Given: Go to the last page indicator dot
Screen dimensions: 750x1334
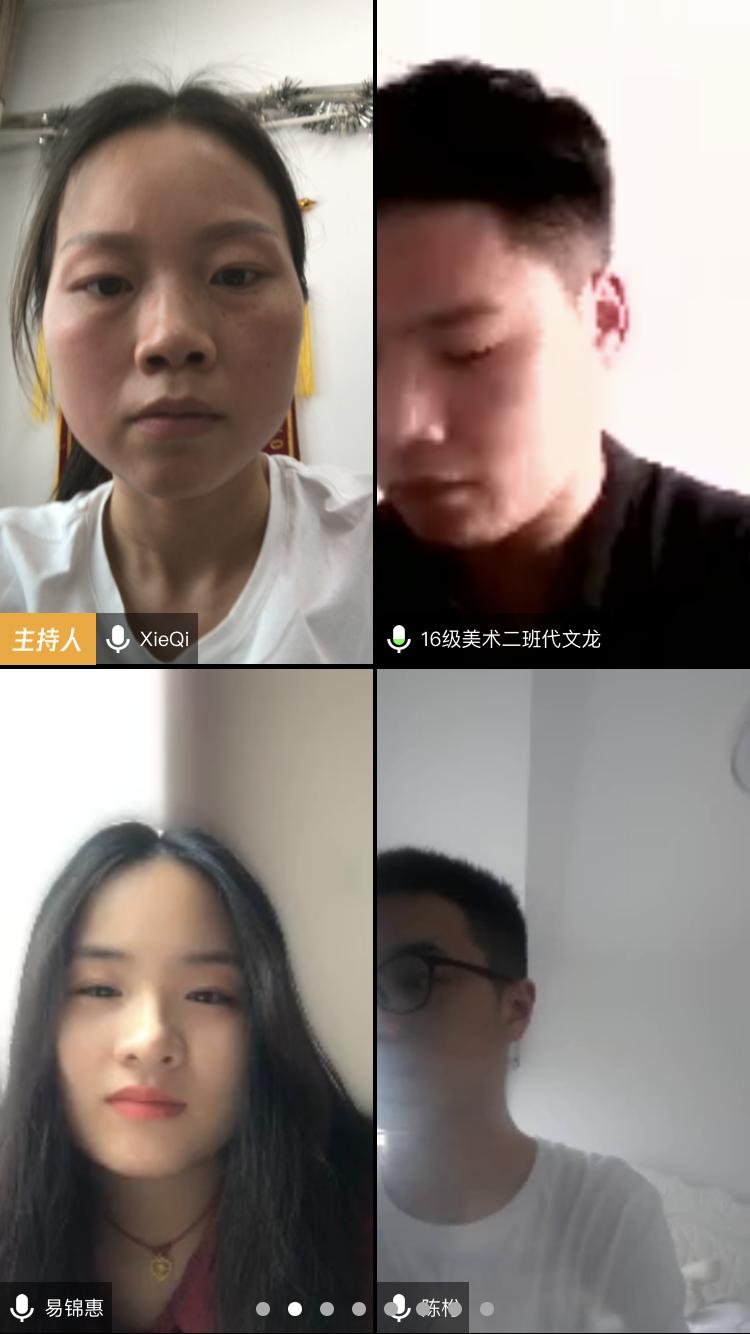Looking at the screenshot, I should [487, 1308].
